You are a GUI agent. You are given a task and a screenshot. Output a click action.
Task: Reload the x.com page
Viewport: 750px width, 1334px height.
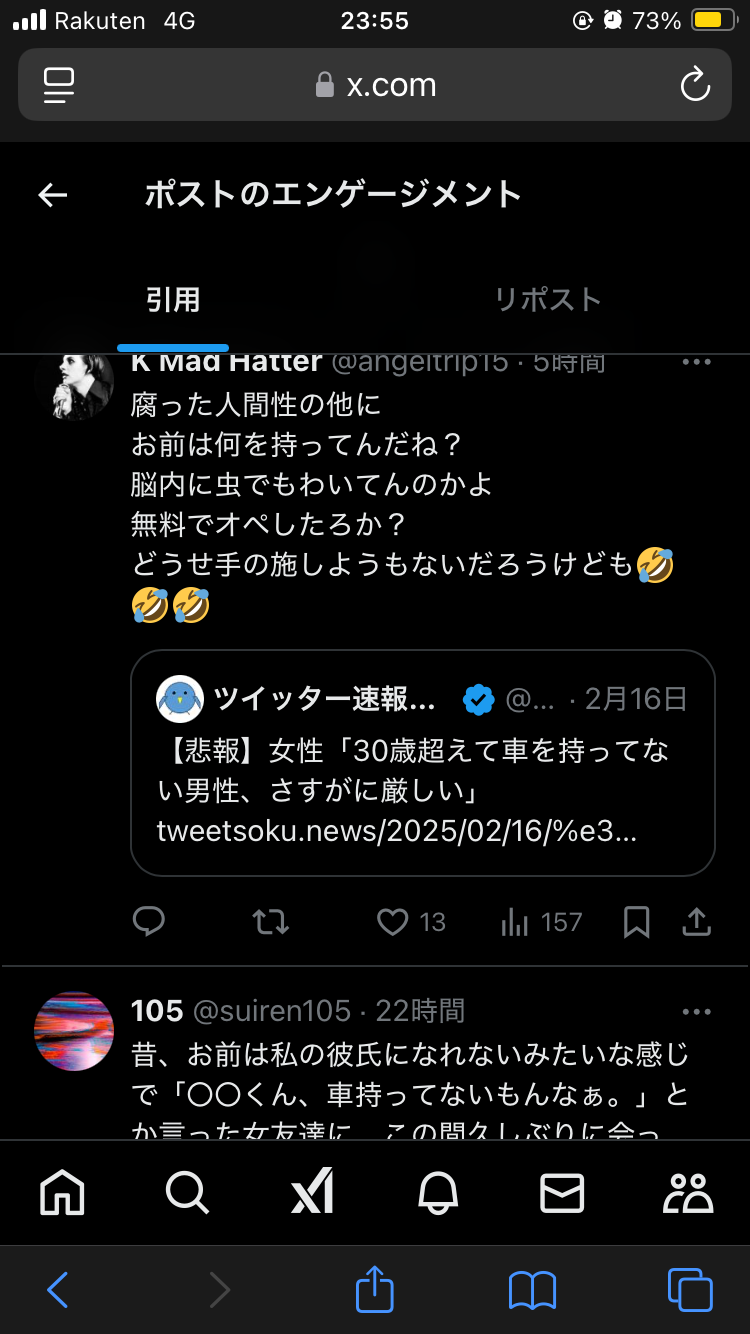point(695,85)
